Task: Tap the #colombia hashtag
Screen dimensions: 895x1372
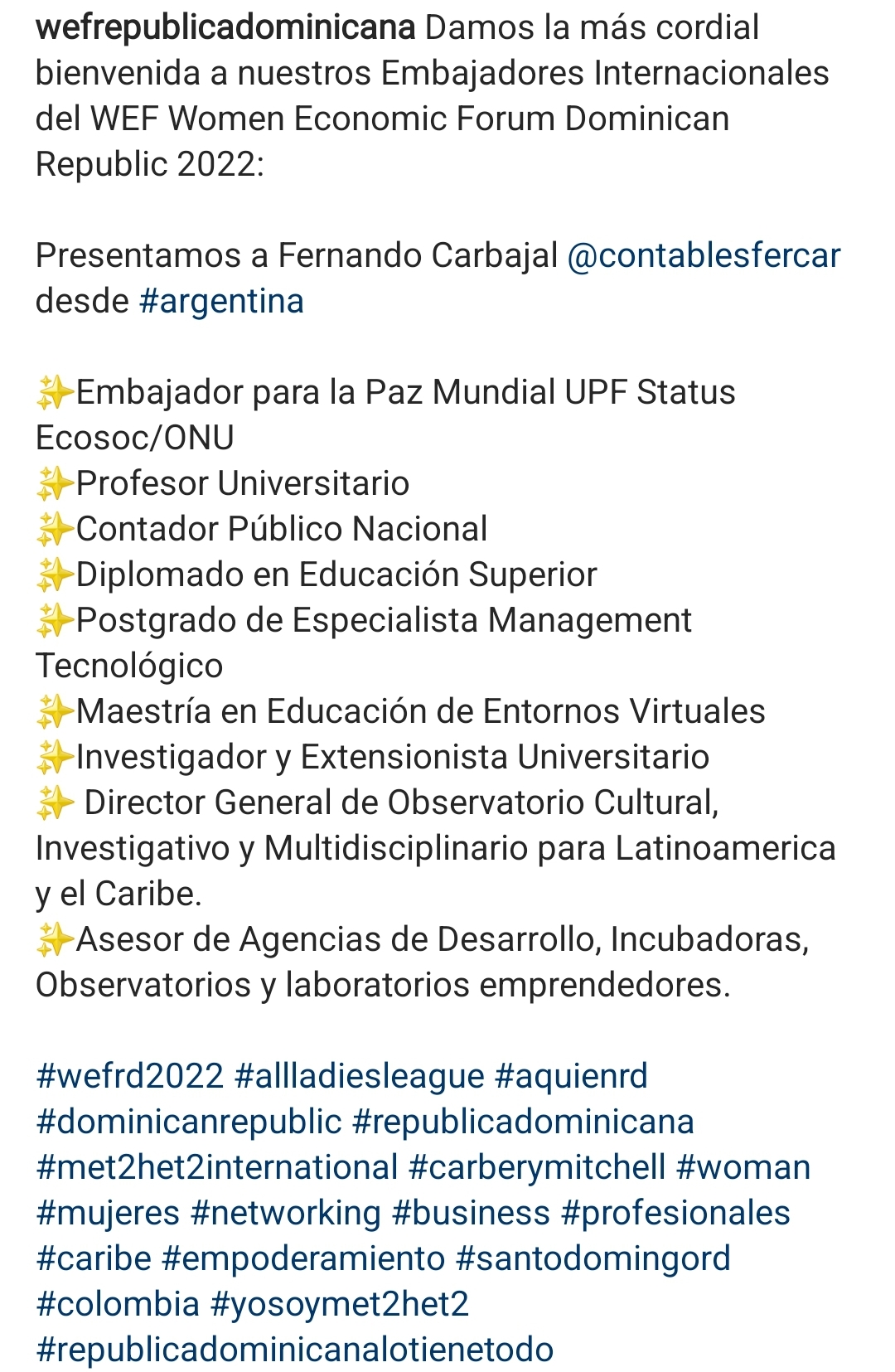Action: [x=118, y=1304]
